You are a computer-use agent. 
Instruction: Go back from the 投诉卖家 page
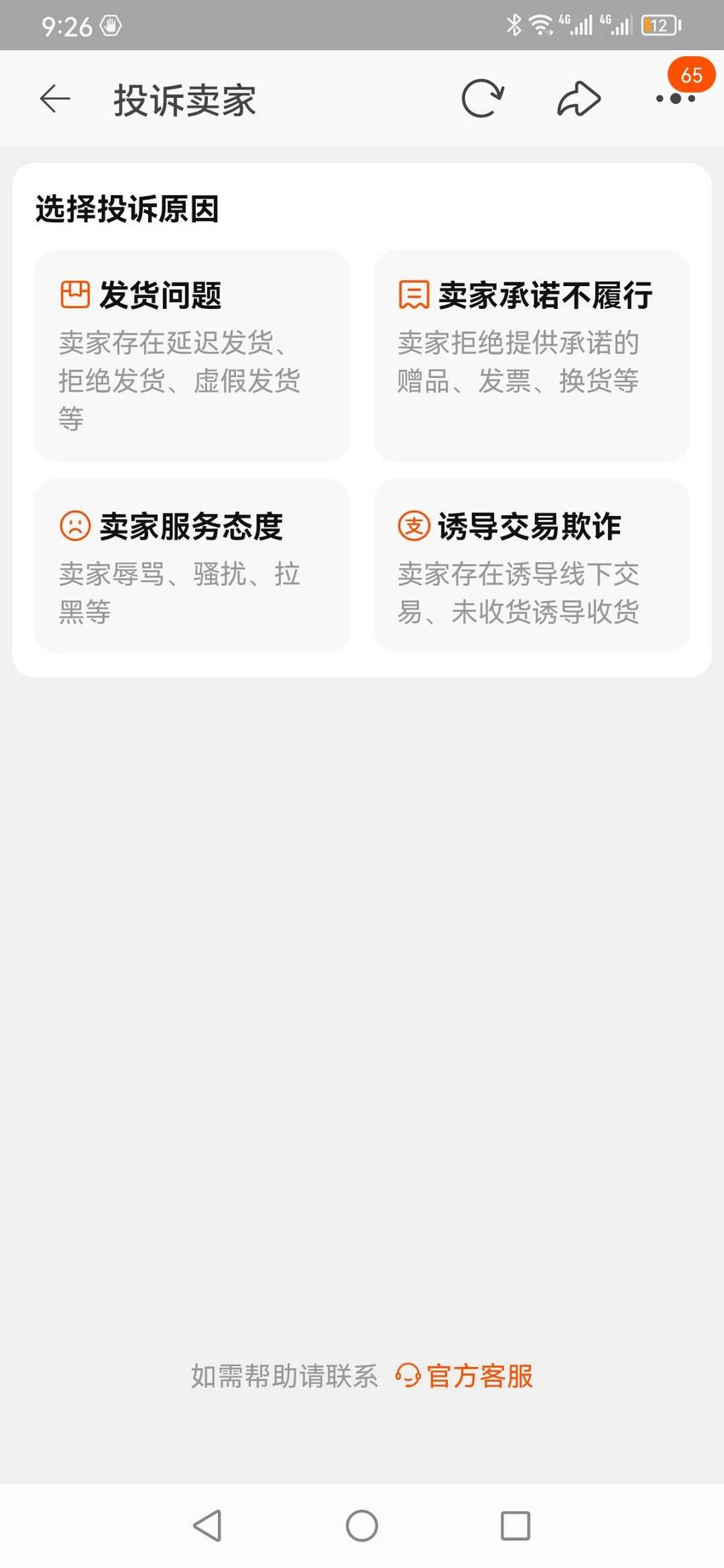click(x=55, y=99)
